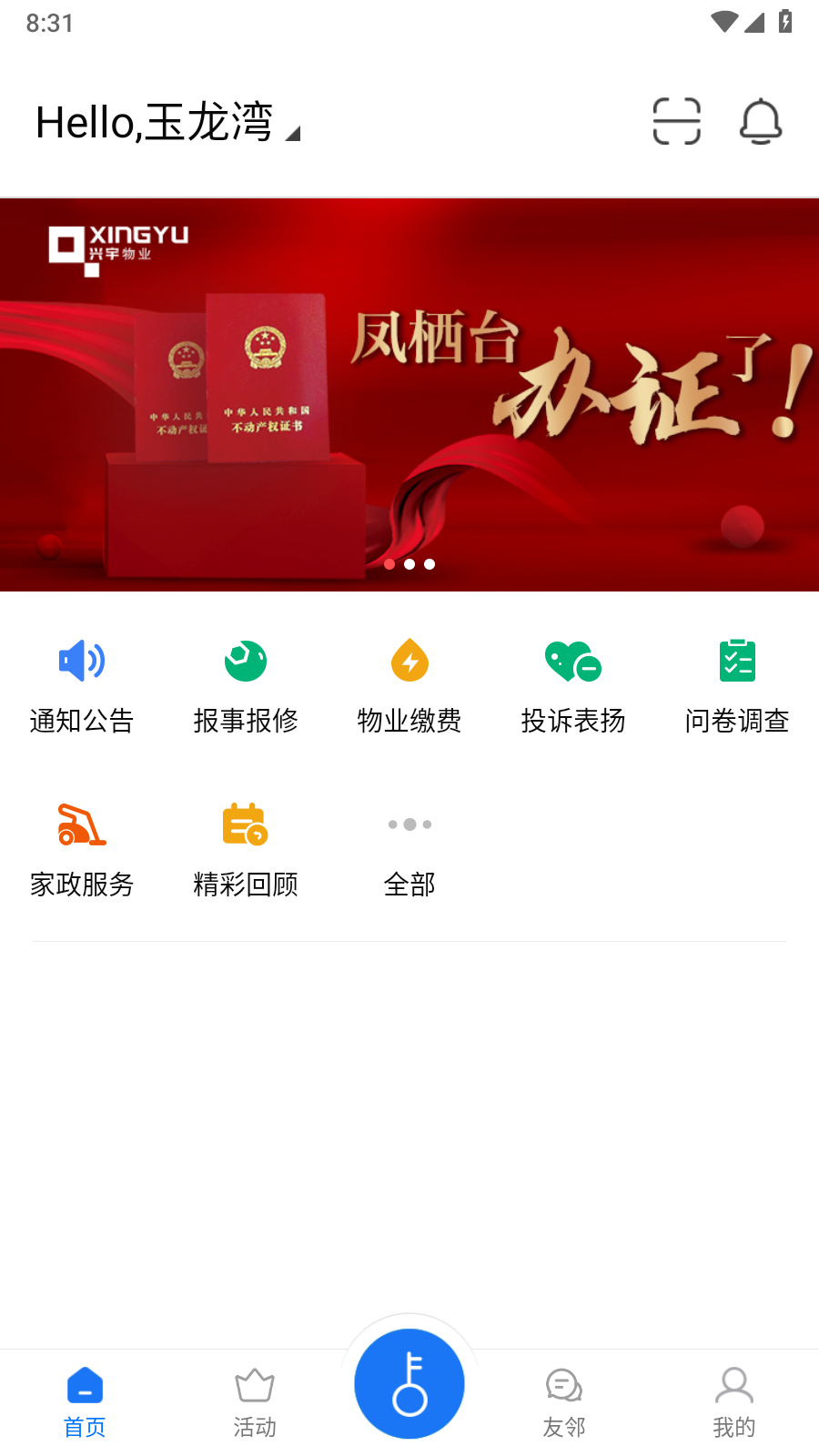The width and height of the screenshot is (819, 1456).
Task: Open the 我的 profile tab
Action: coord(734,1401)
